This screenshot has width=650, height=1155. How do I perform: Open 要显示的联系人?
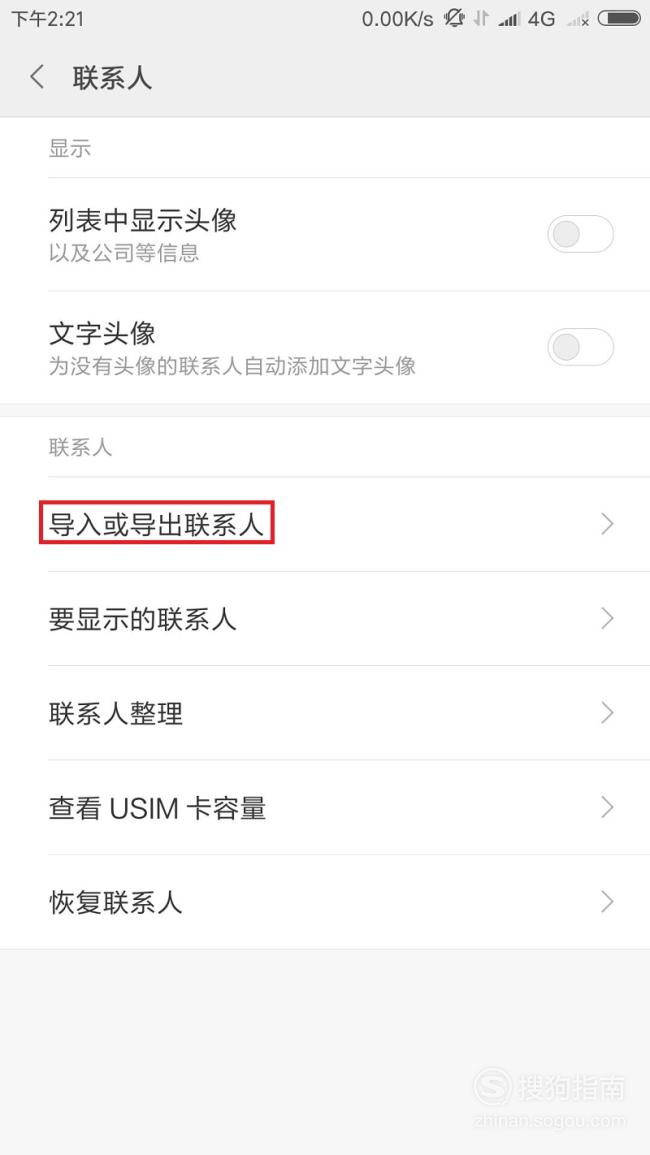pyautogui.click(x=325, y=619)
